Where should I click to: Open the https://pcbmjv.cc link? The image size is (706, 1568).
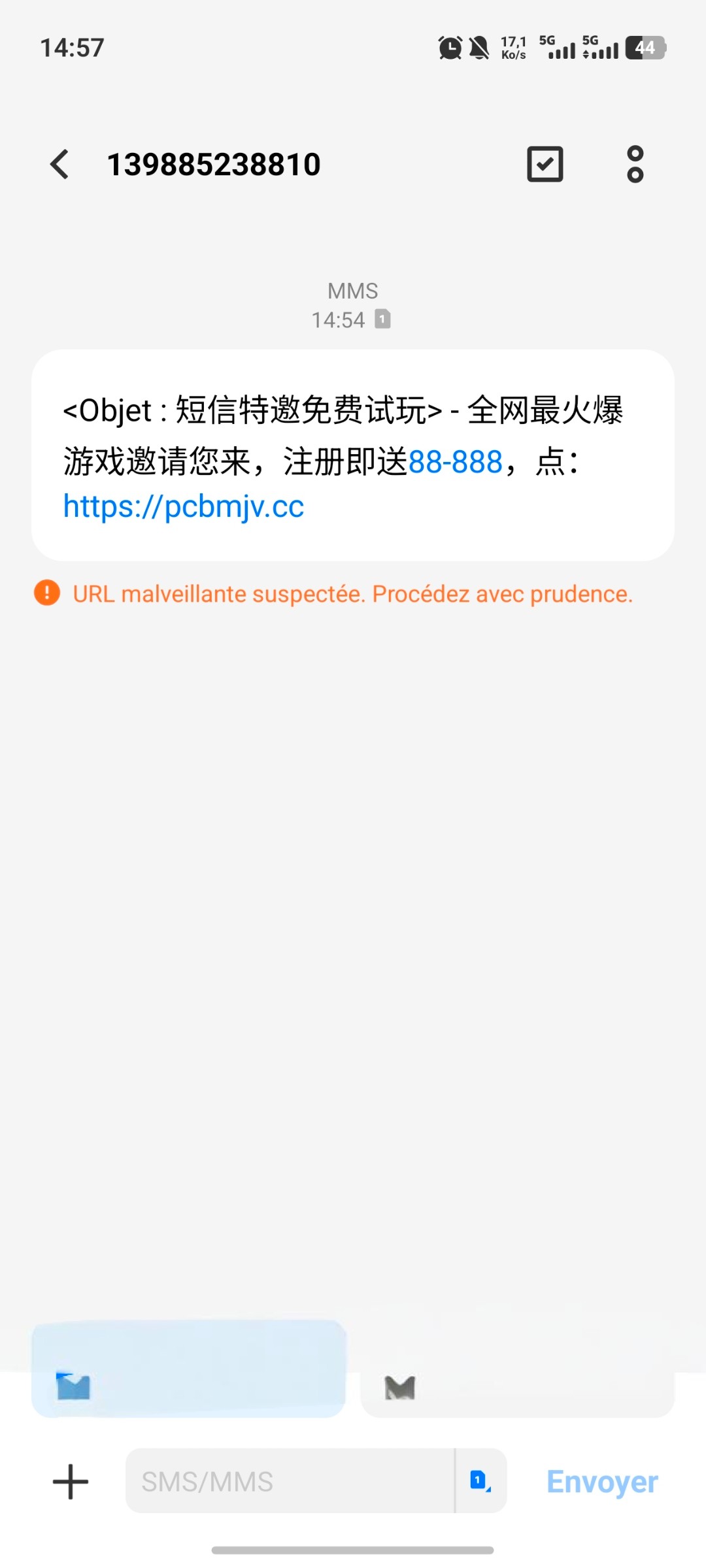[184, 506]
